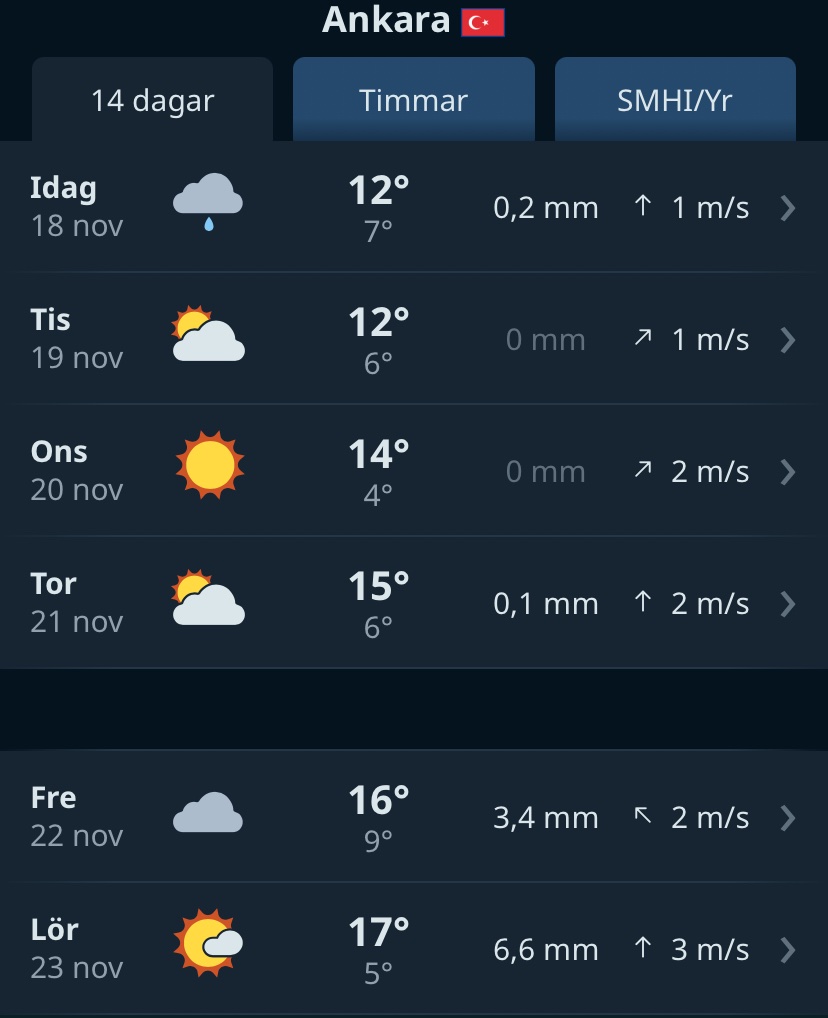828x1018 pixels.
Task: Show details for Lör 23 nov
Action: coord(414,949)
